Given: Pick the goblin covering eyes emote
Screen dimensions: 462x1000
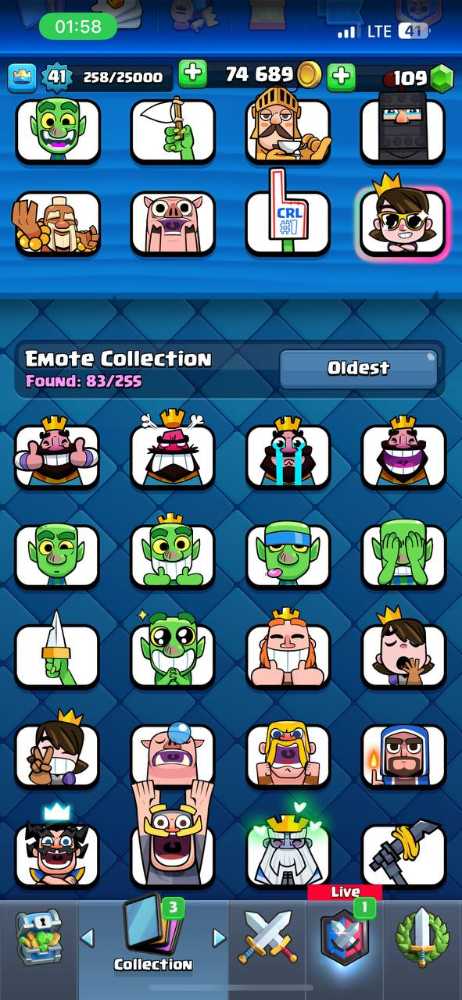Looking at the screenshot, I should click(403, 554).
